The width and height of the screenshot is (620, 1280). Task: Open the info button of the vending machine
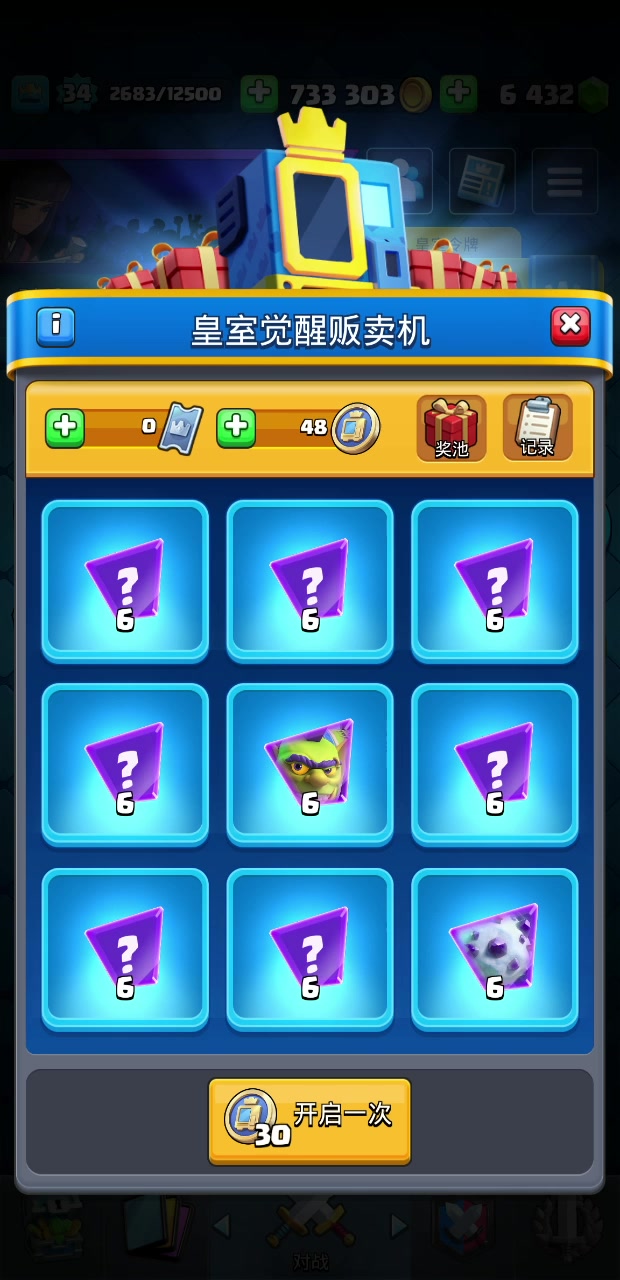point(56,326)
